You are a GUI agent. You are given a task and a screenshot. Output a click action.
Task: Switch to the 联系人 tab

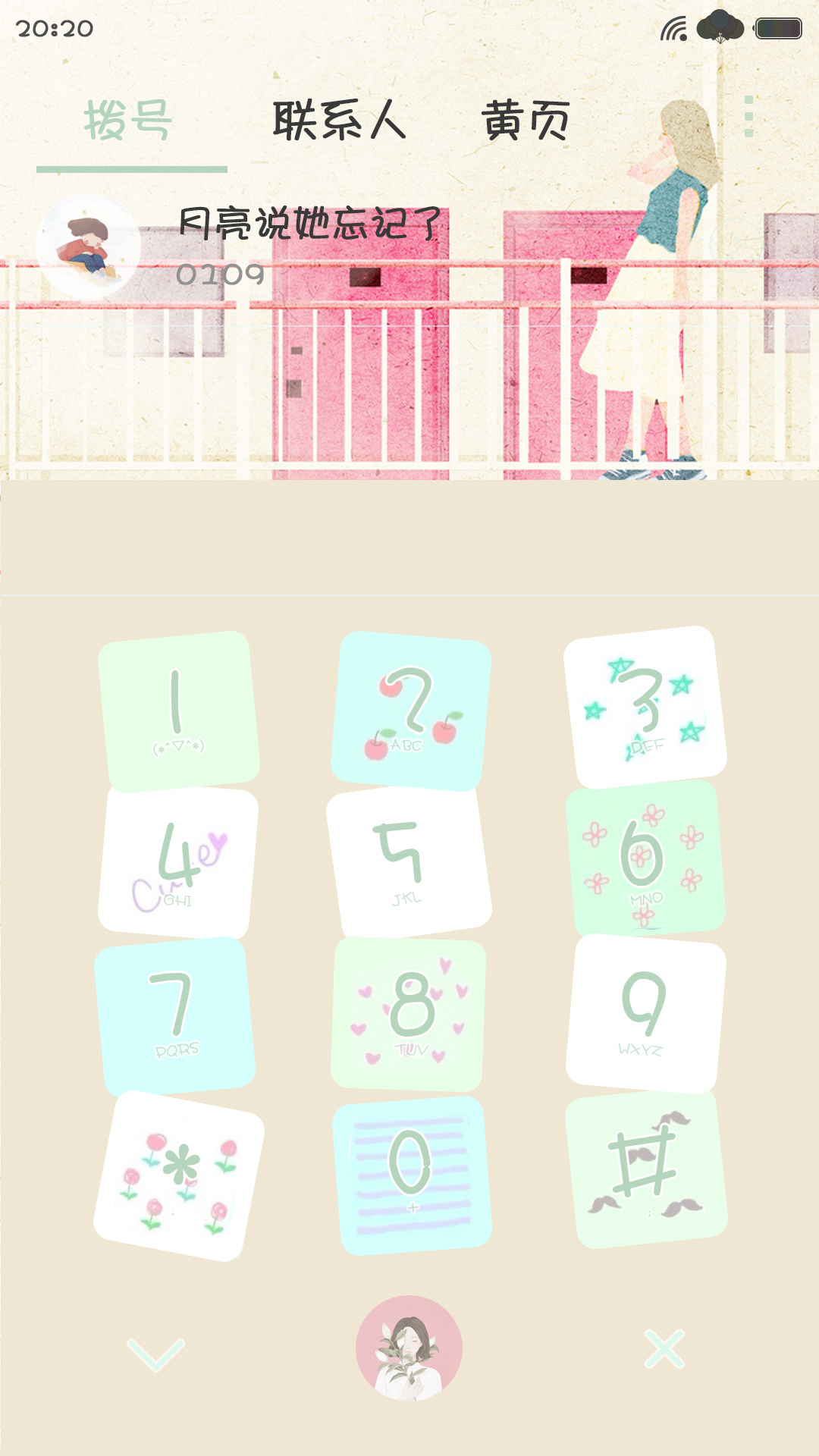(x=339, y=120)
